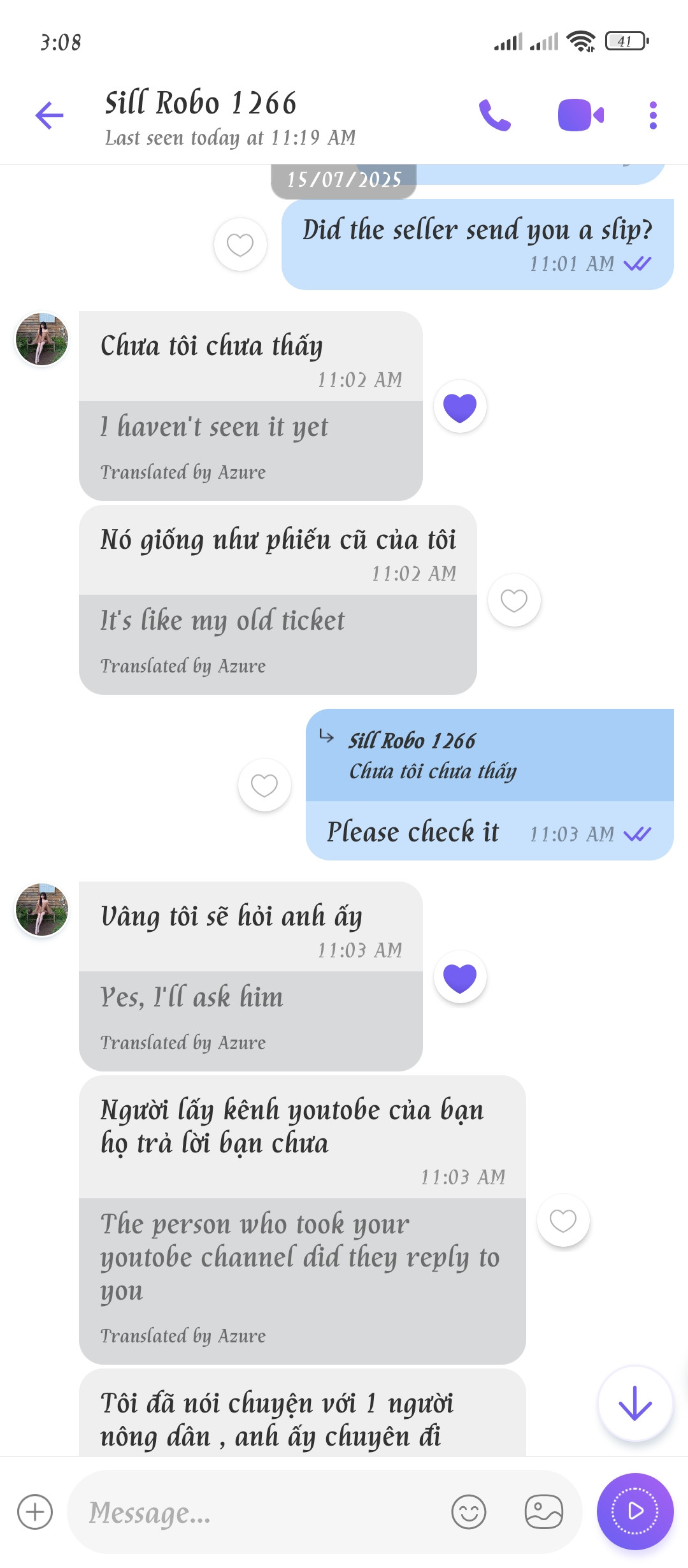Screen dimensions: 688x1568
Task: Open the gallery to send a photo
Action: (543, 1511)
